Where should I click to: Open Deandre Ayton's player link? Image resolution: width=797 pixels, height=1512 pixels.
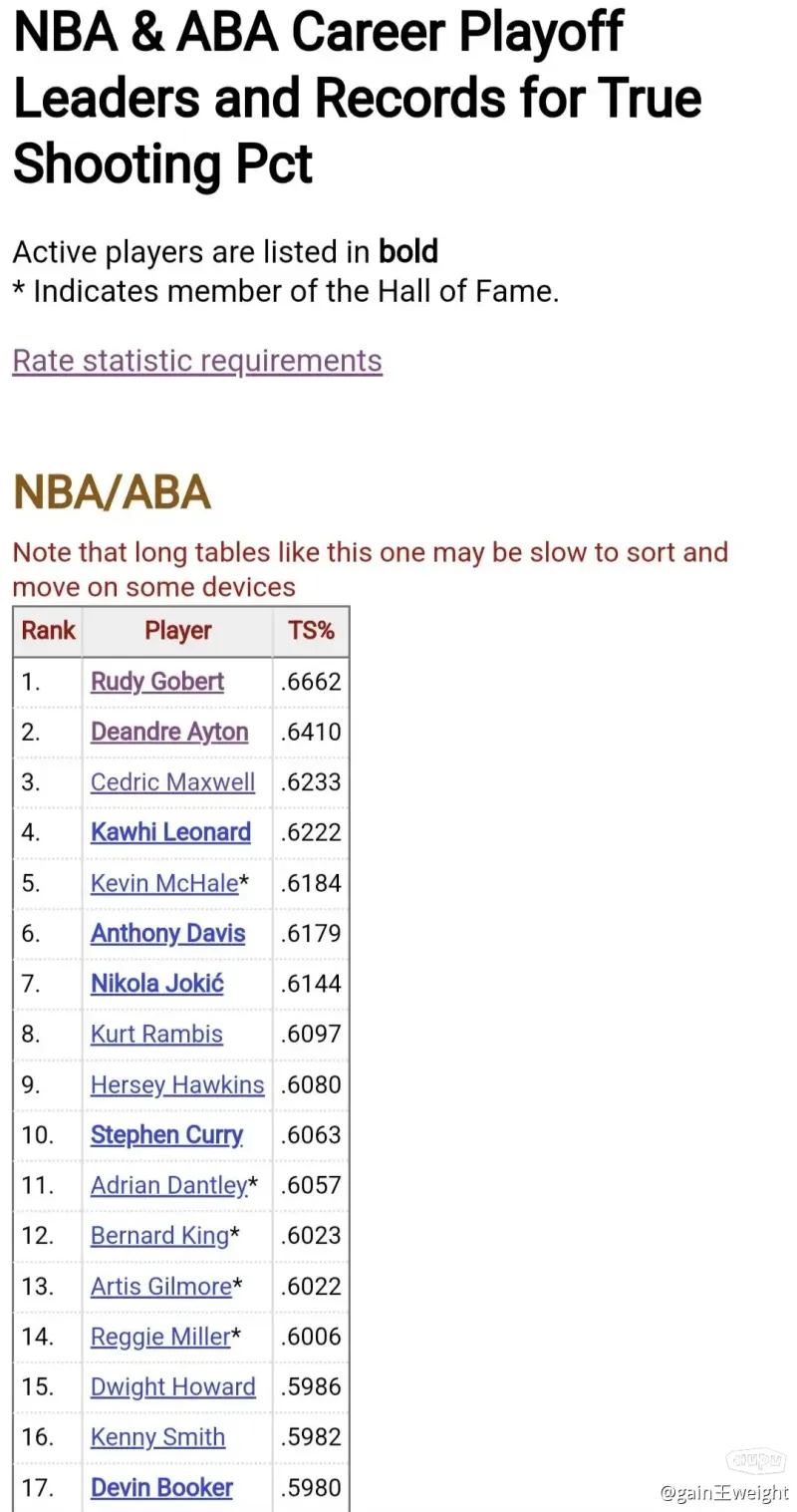pos(169,732)
